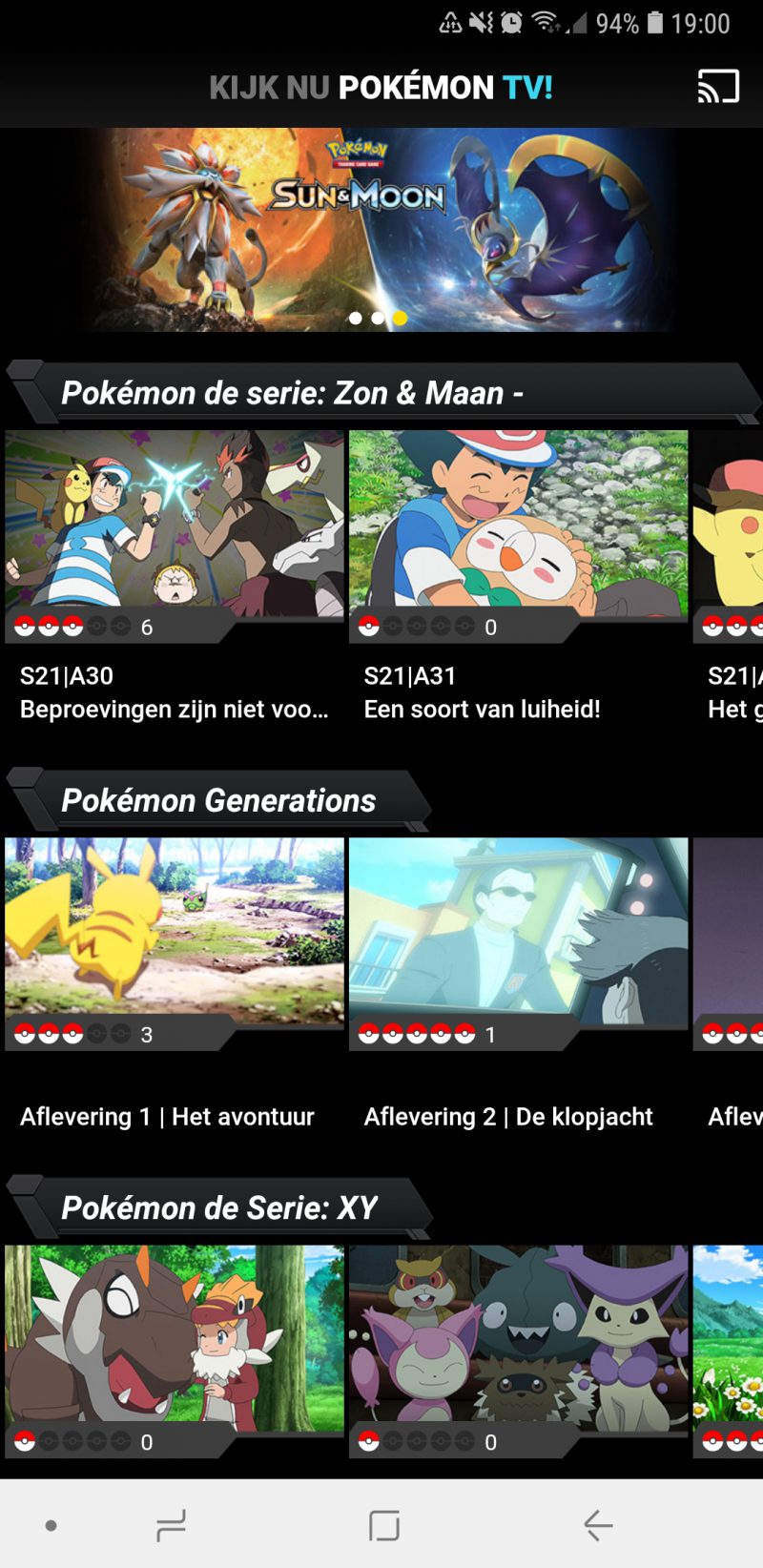The height and width of the screenshot is (1568, 763).
Task: Open the Pokémon de Serie: XY header
Action: pos(219,1207)
